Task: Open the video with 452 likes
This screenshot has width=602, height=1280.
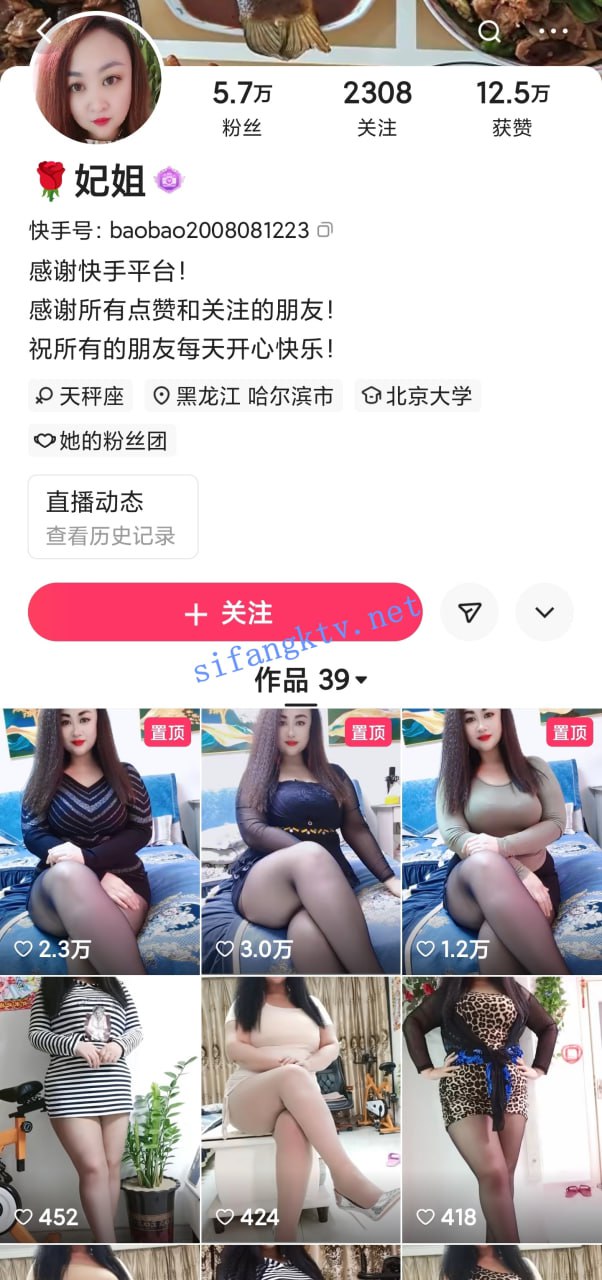Action: (100, 1110)
